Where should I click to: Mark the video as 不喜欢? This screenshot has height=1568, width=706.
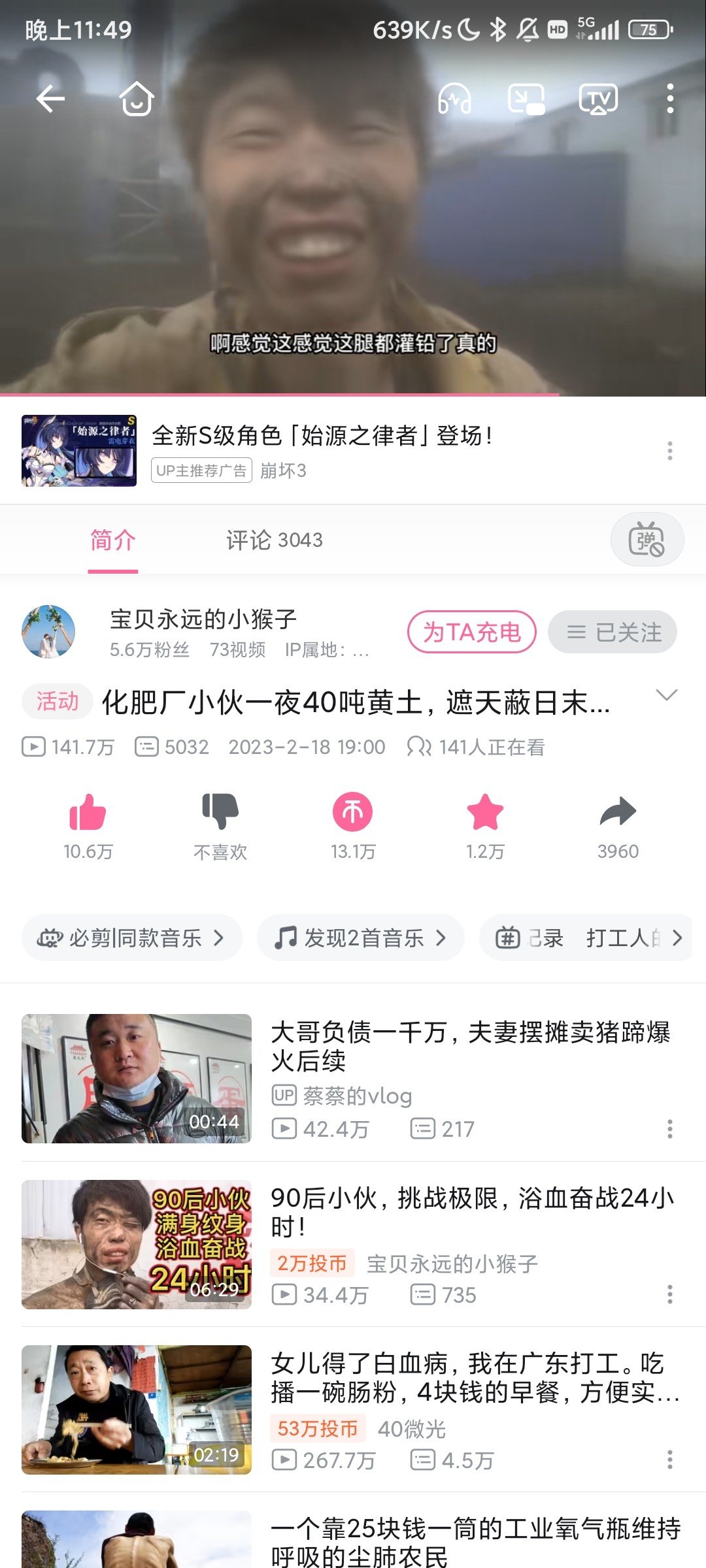(x=220, y=813)
